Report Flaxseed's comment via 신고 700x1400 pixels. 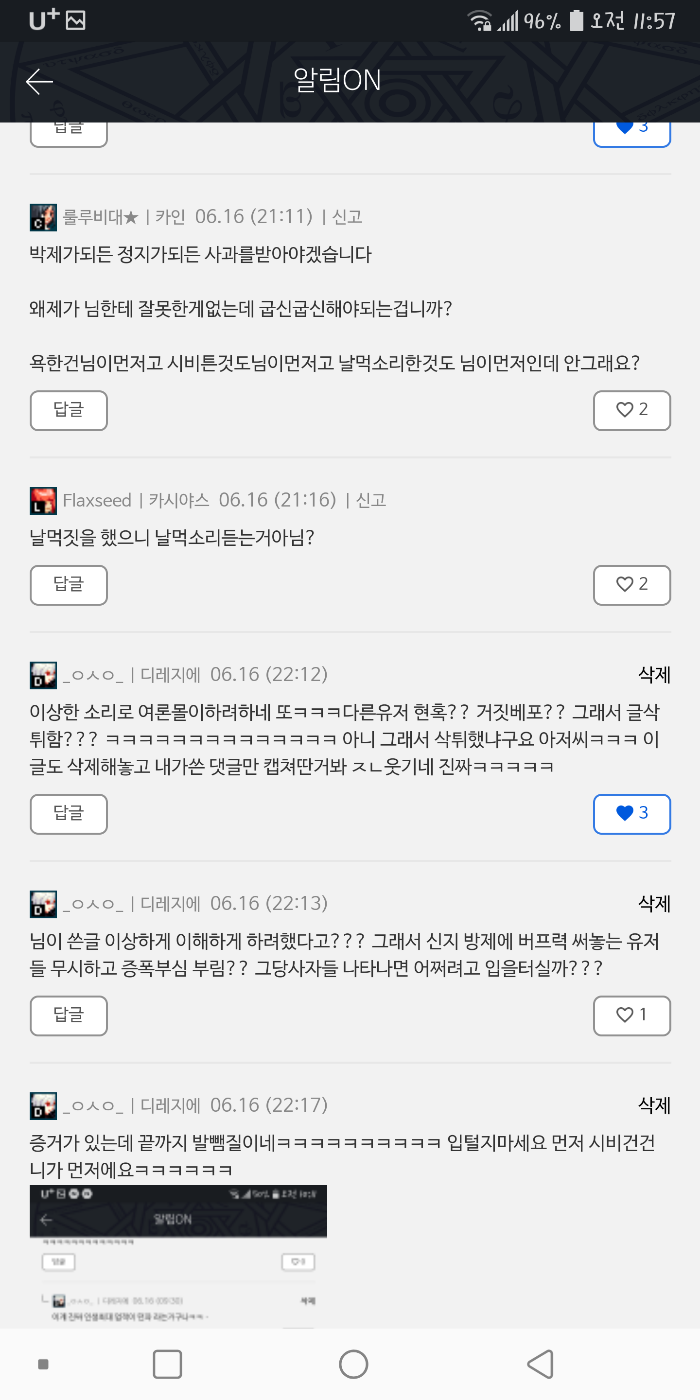(371, 500)
